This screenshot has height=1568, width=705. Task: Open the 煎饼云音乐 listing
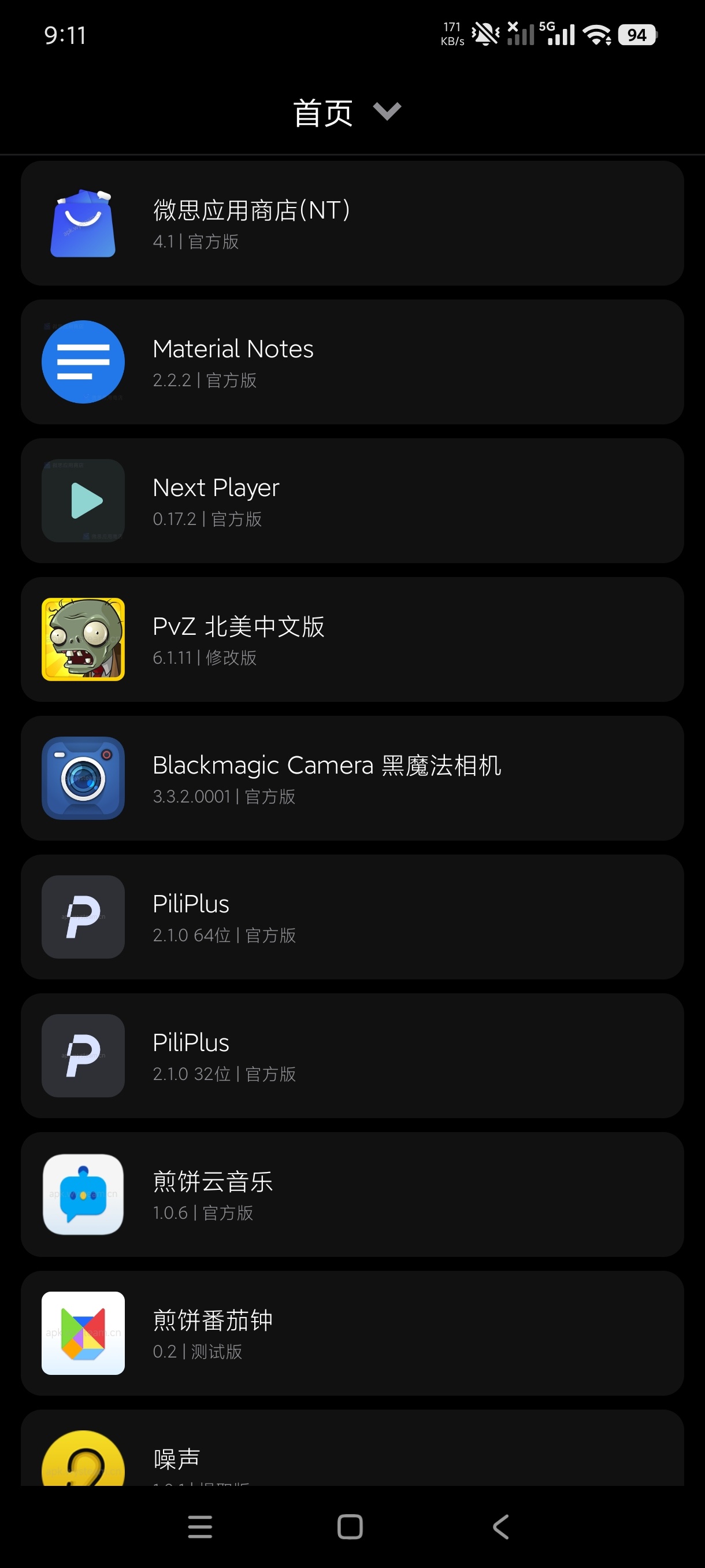352,1195
